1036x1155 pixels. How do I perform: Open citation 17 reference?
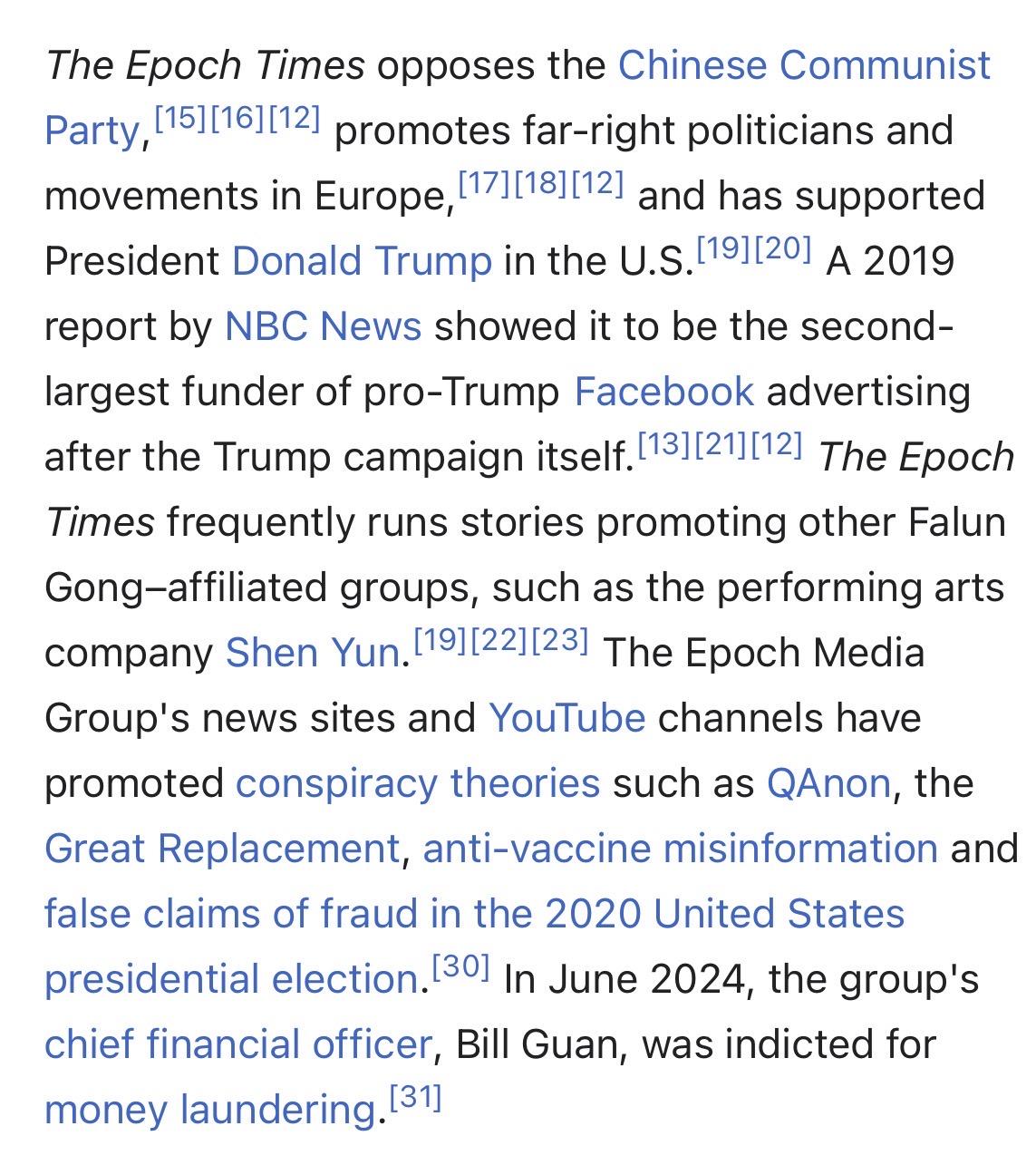tap(485, 184)
